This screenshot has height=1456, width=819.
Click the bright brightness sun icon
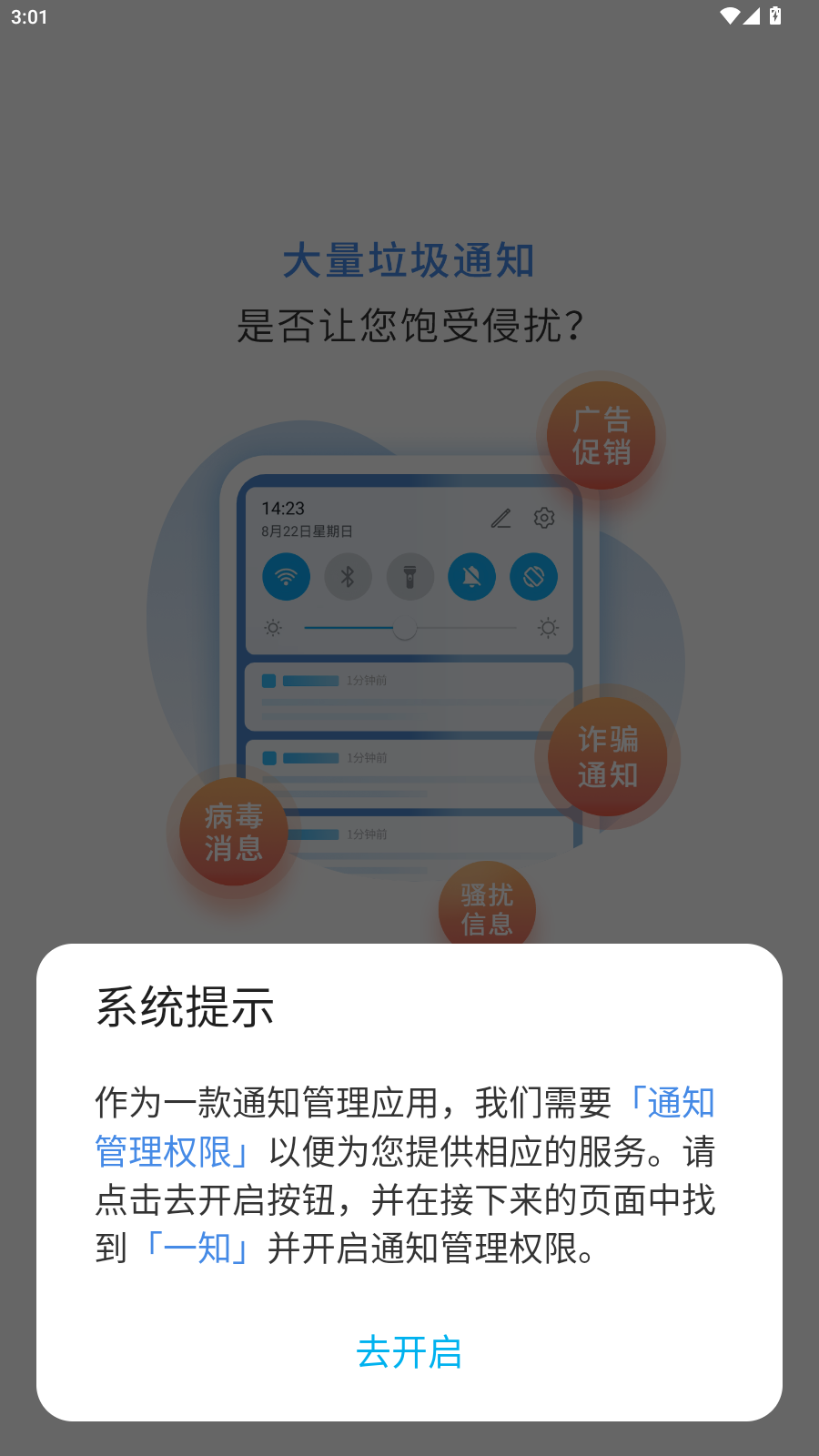coord(547,627)
